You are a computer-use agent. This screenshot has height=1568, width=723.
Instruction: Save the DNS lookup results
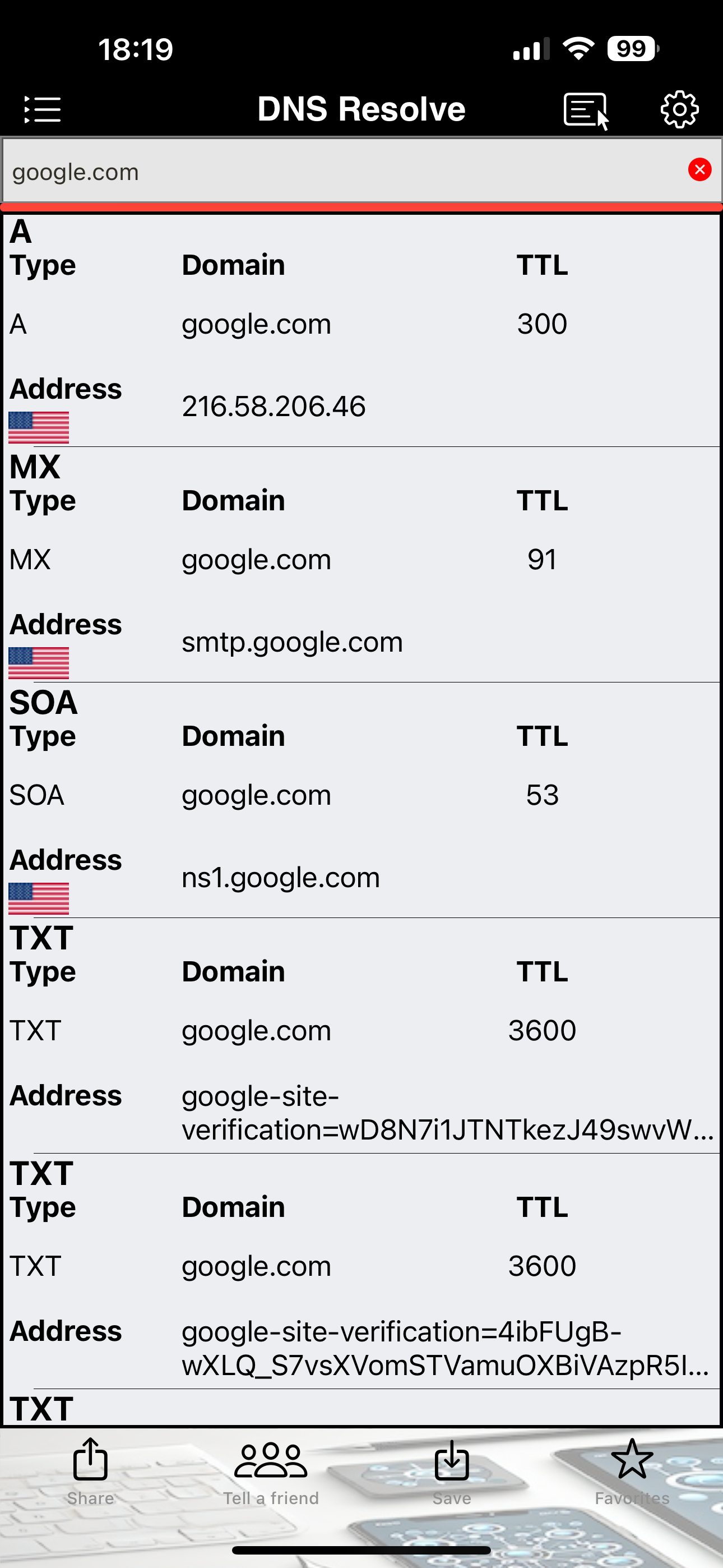[x=452, y=1472]
